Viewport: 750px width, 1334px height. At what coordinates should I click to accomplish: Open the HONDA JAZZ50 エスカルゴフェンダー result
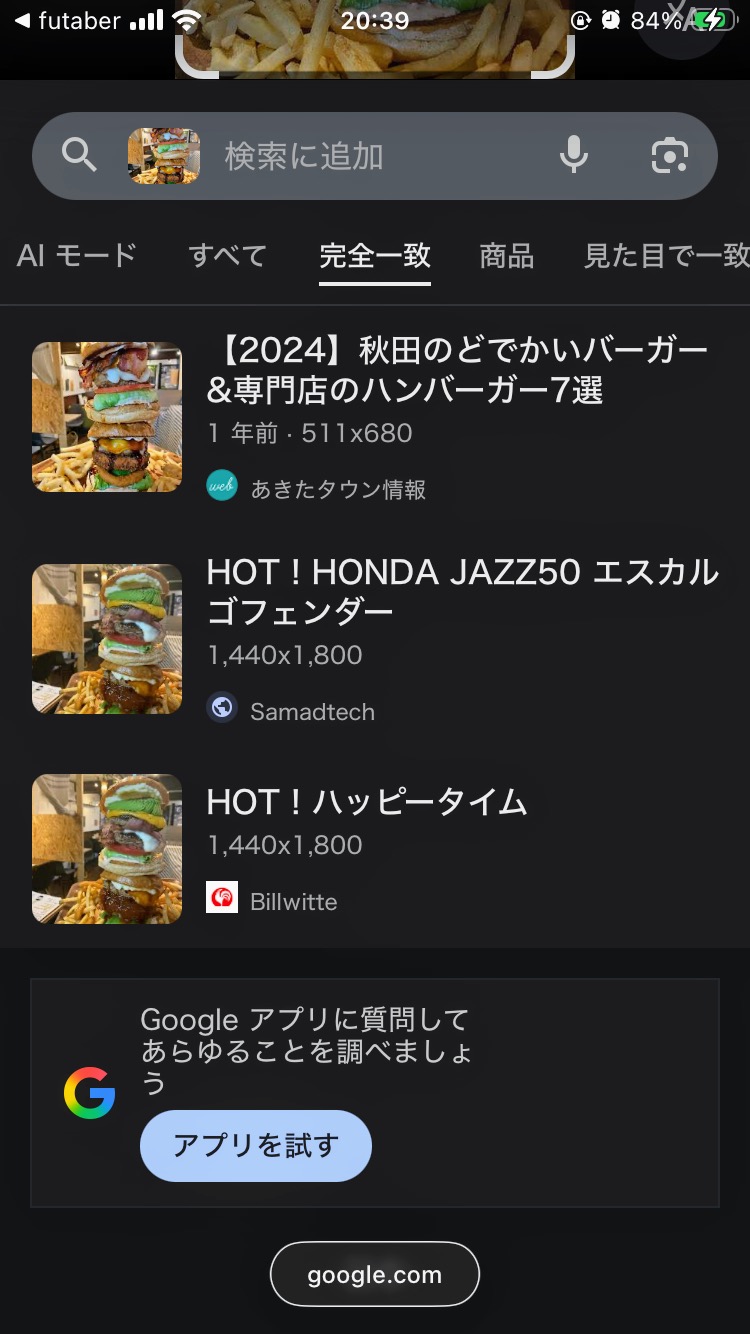462,592
